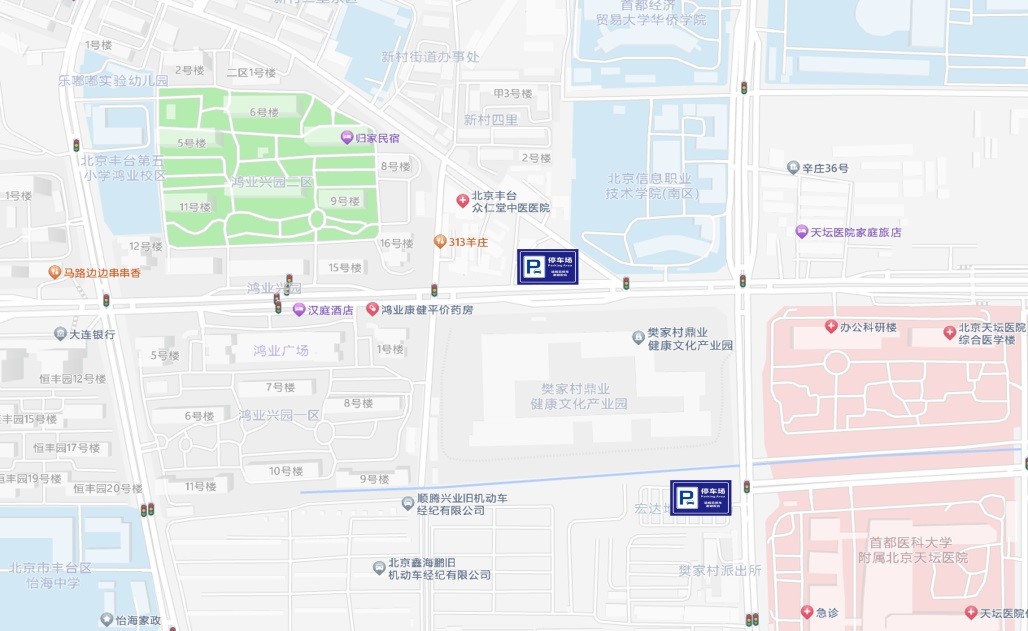The image size is (1028, 631).
Task: Open the parking lot marker near 313羊庄
Action: pyautogui.click(x=547, y=267)
